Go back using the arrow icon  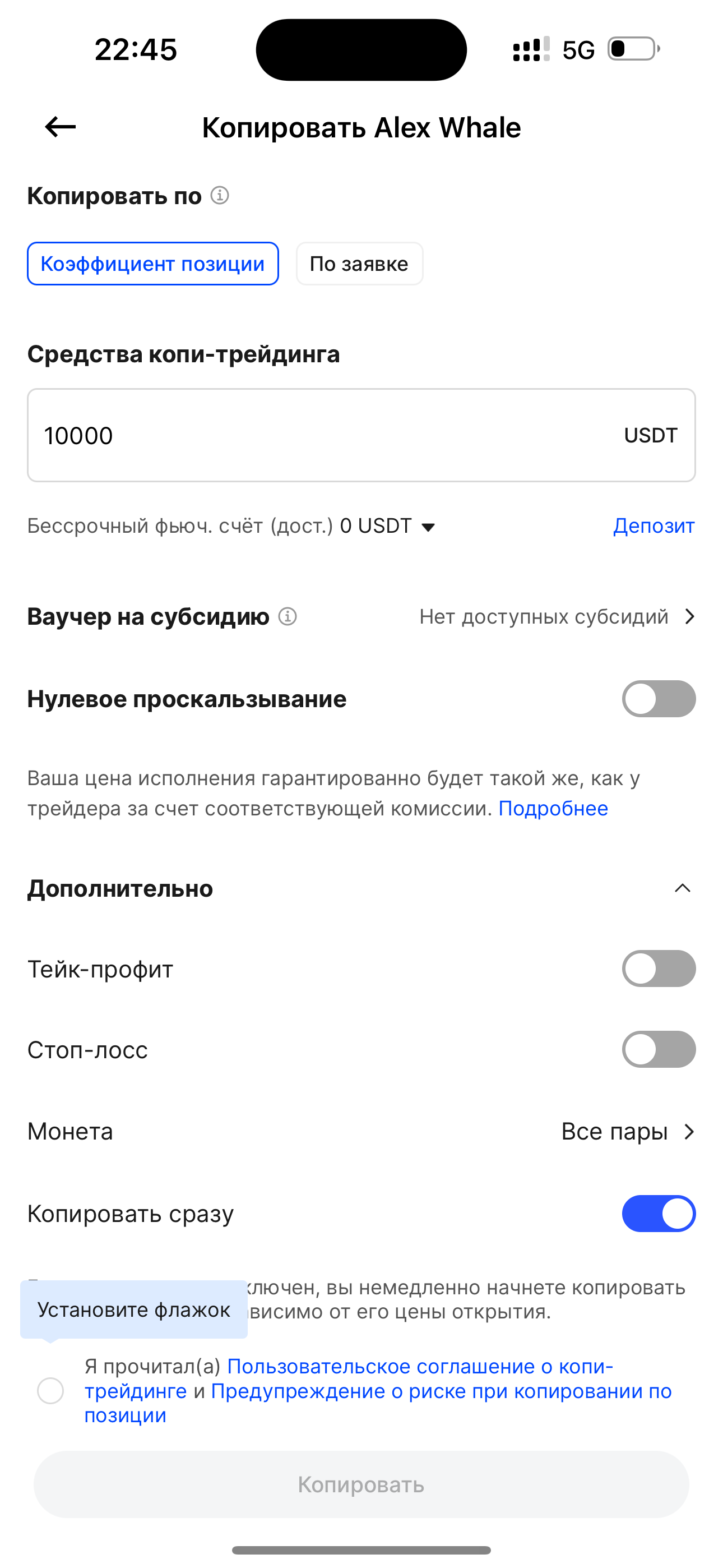click(61, 127)
